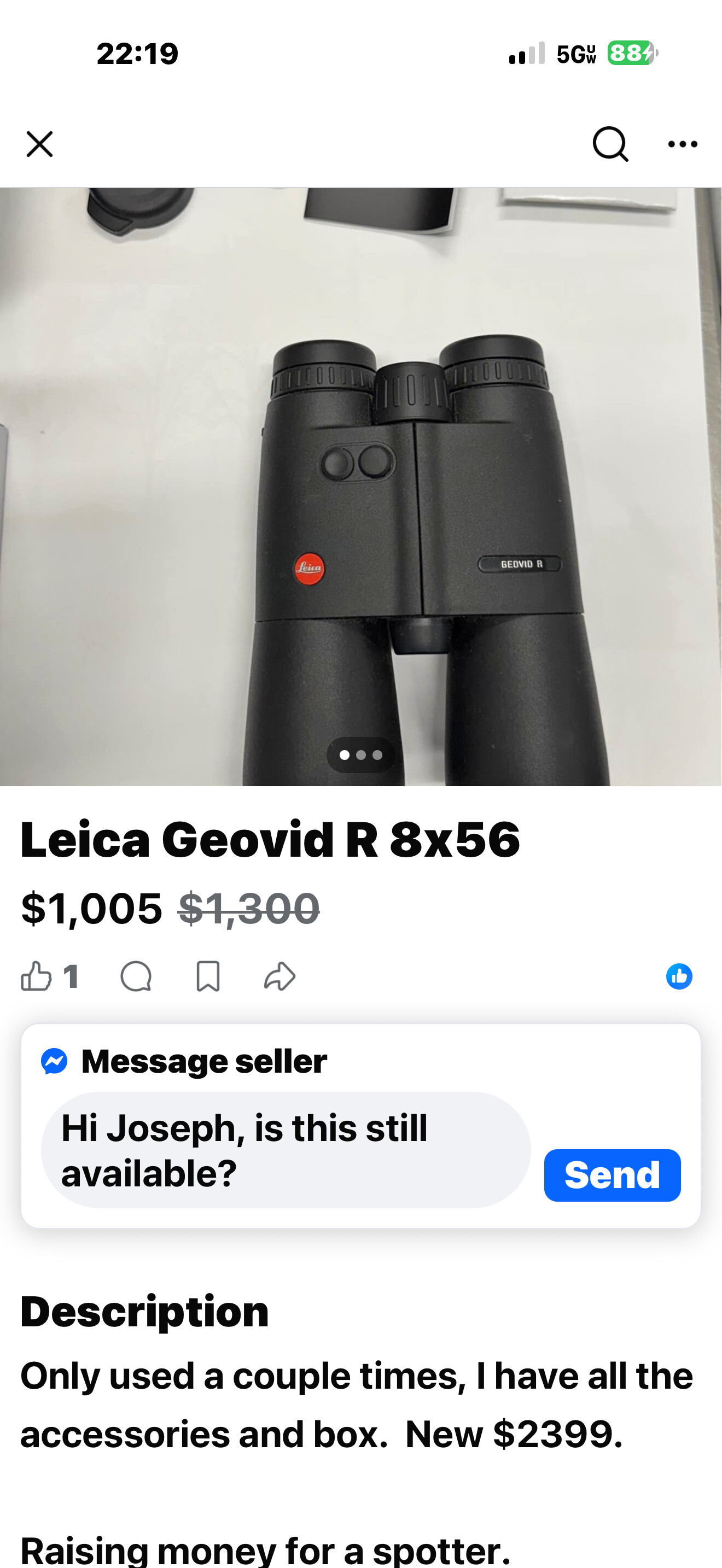Like this listing with the thumbs up
Image resolution: width=722 pixels, height=1568 pixels.
tap(37, 976)
